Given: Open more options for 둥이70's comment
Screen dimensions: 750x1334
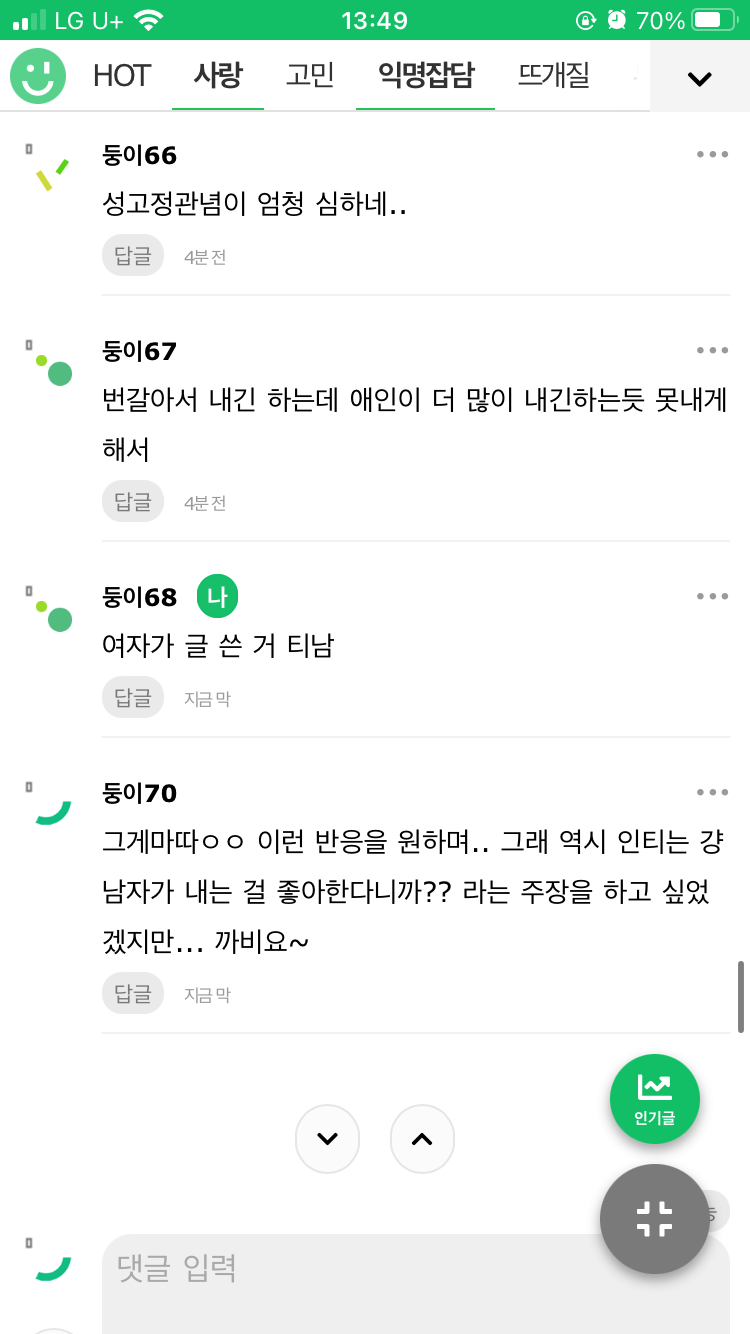Looking at the screenshot, I should (712, 793).
